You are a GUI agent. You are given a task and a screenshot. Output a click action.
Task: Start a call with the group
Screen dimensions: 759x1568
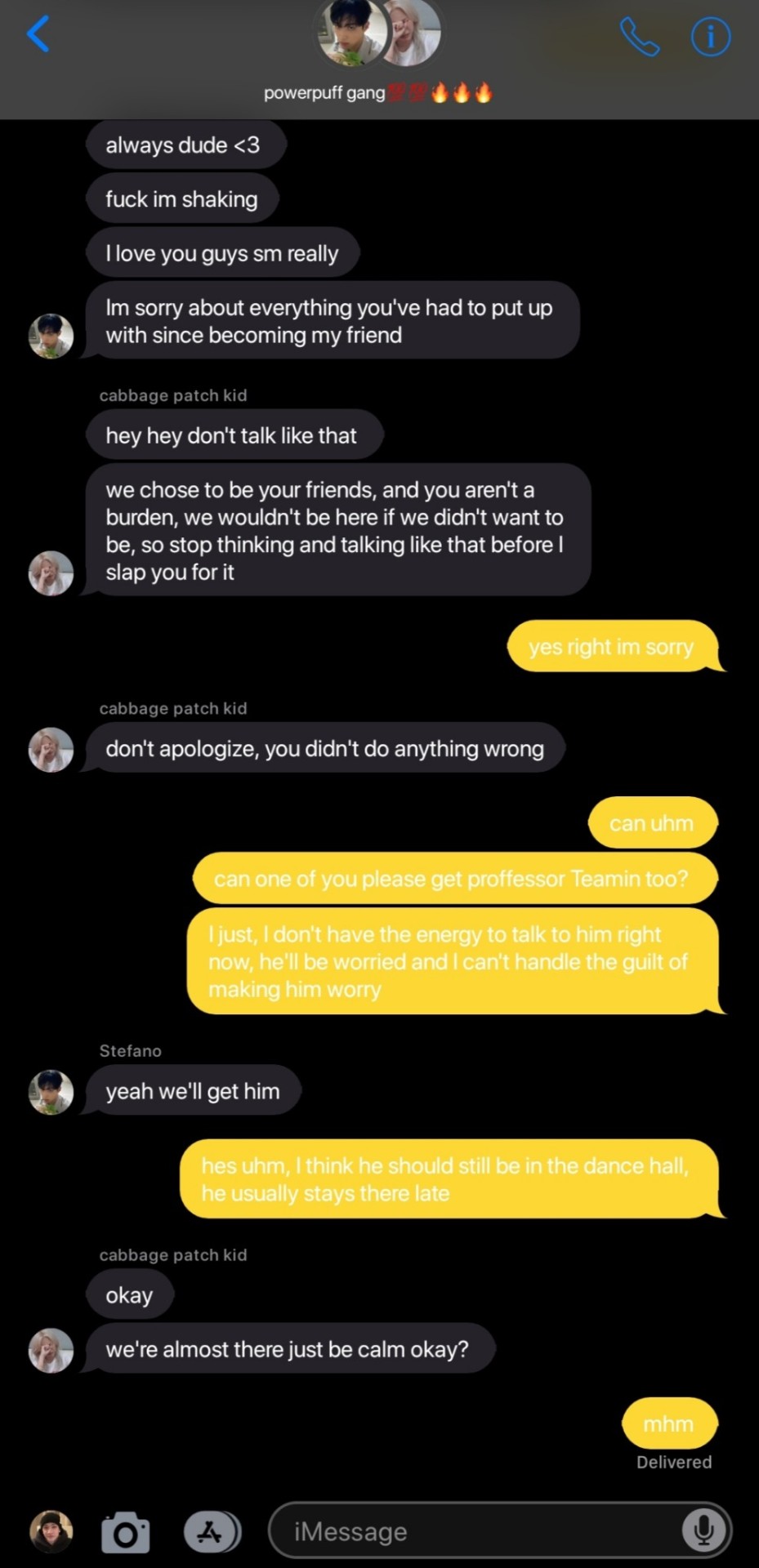pos(639,37)
